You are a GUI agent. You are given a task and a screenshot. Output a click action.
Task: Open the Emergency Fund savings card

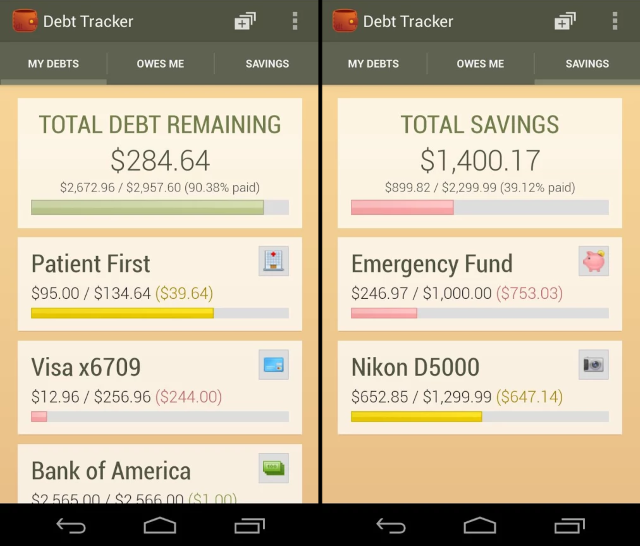pos(479,284)
